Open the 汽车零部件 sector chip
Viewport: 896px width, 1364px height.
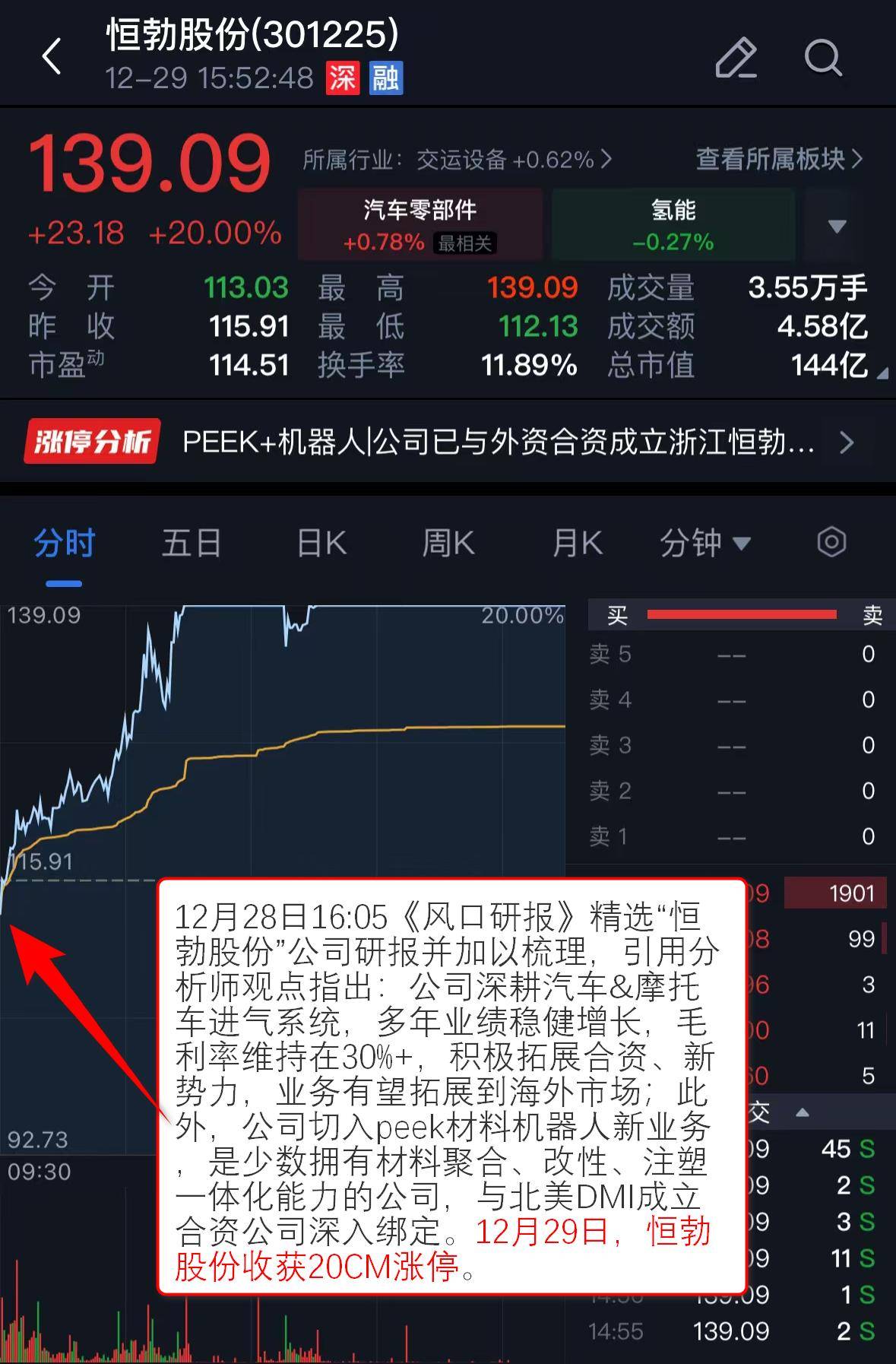click(420, 225)
